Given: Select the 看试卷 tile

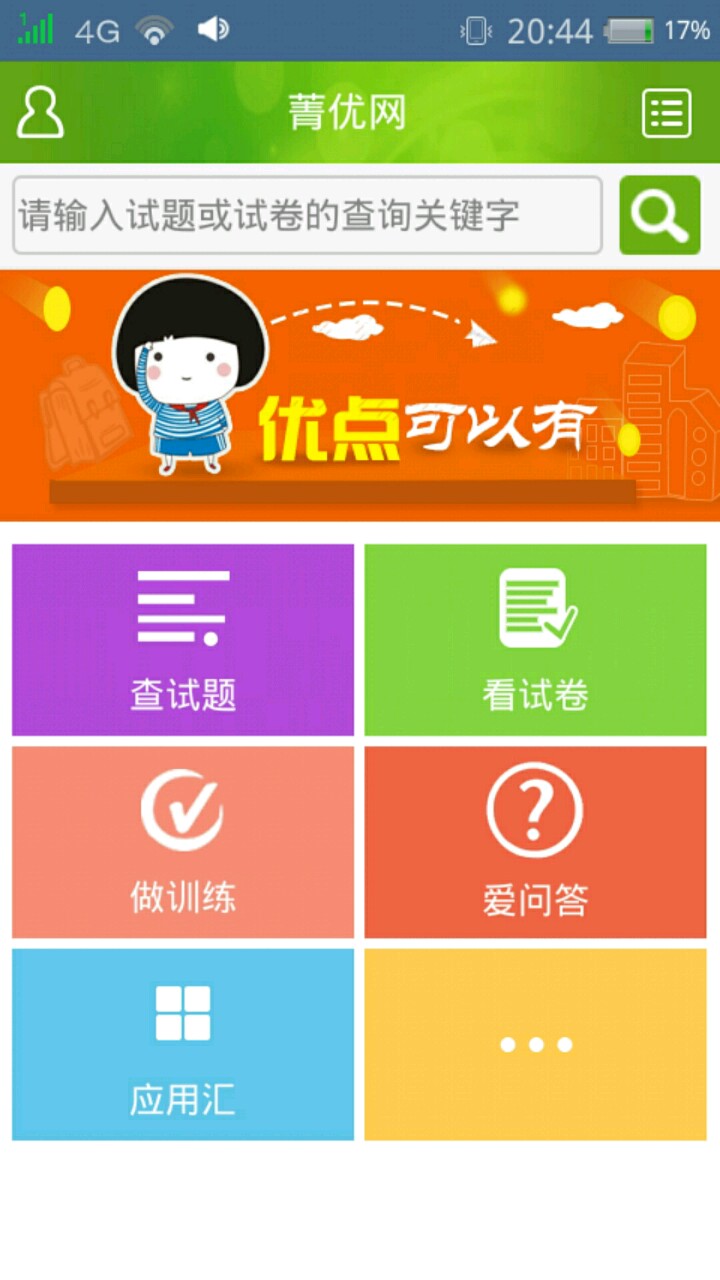Looking at the screenshot, I should click(535, 640).
